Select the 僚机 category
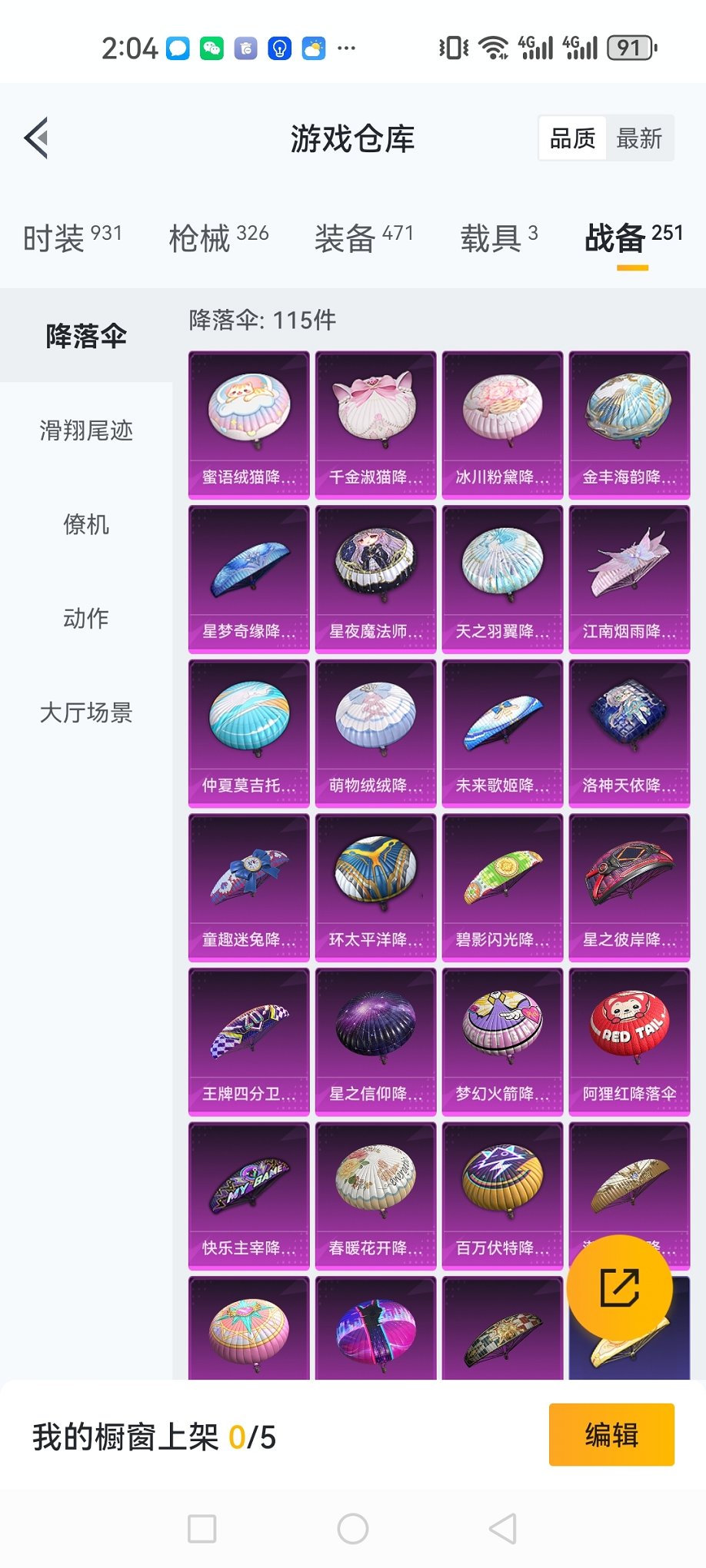This screenshot has width=706, height=1568. 86,525
